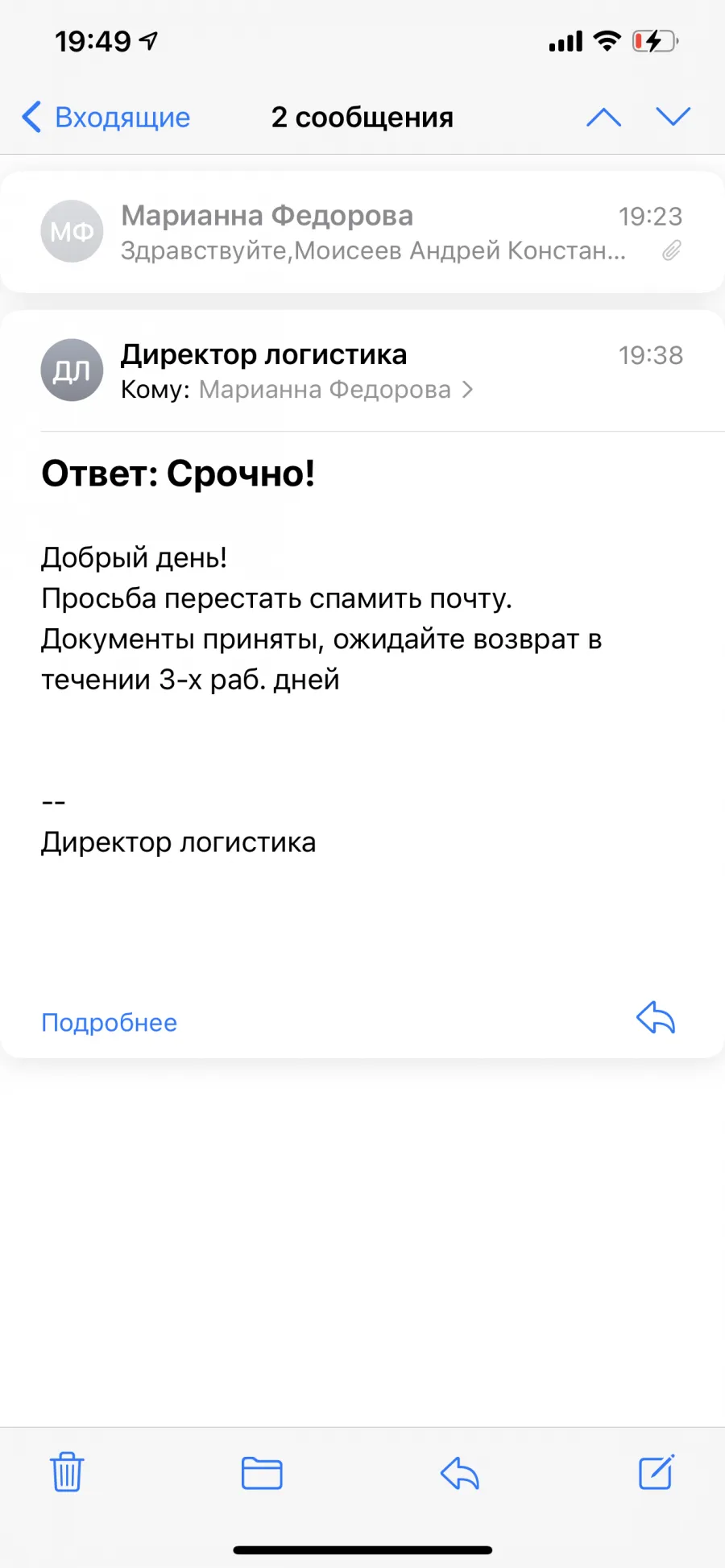The height and width of the screenshot is (1568, 725).
Task: Jump to the next message arrow
Action: pyautogui.click(x=673, y=118)
